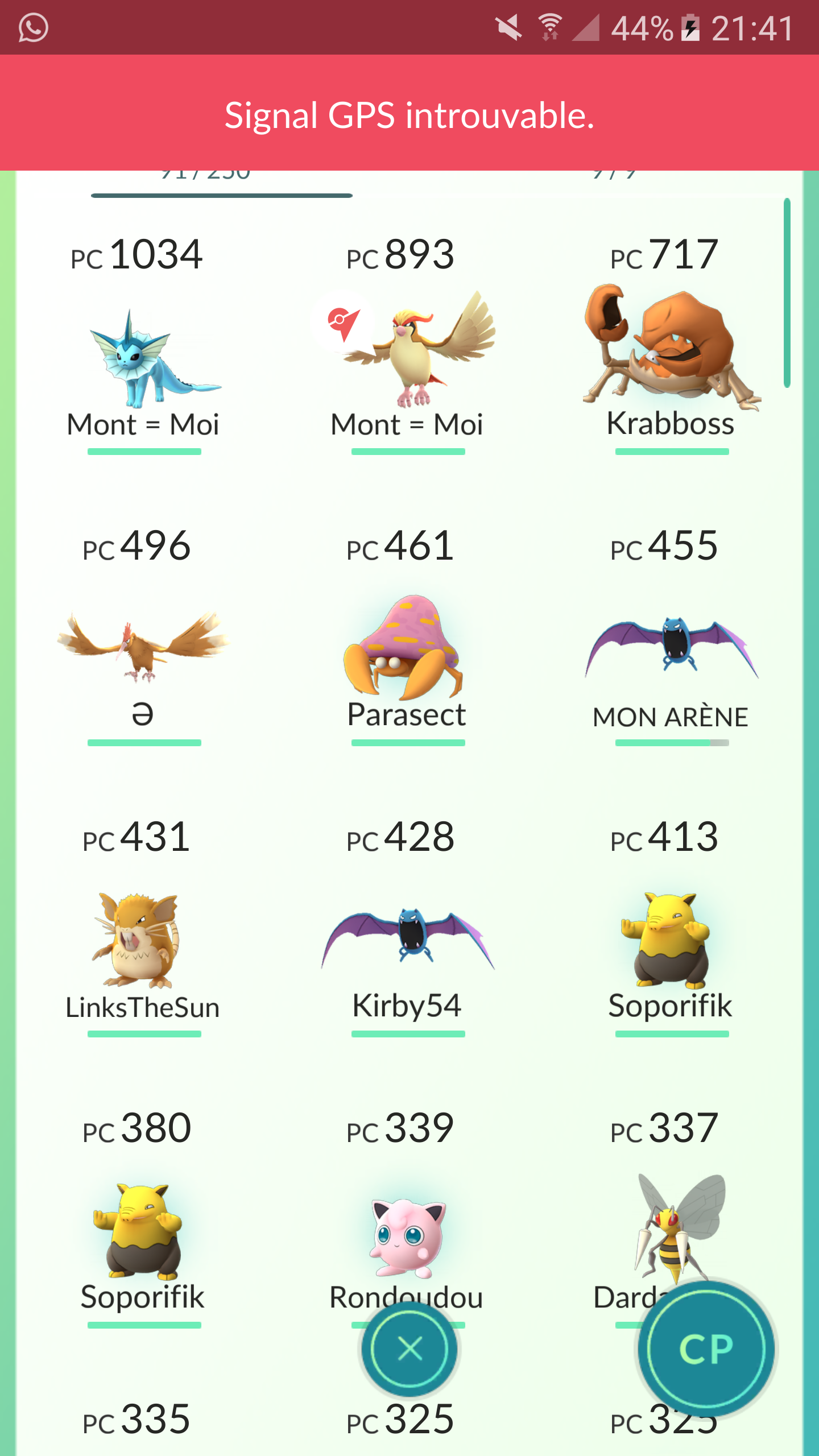View Parasect with PC 461

407,648
